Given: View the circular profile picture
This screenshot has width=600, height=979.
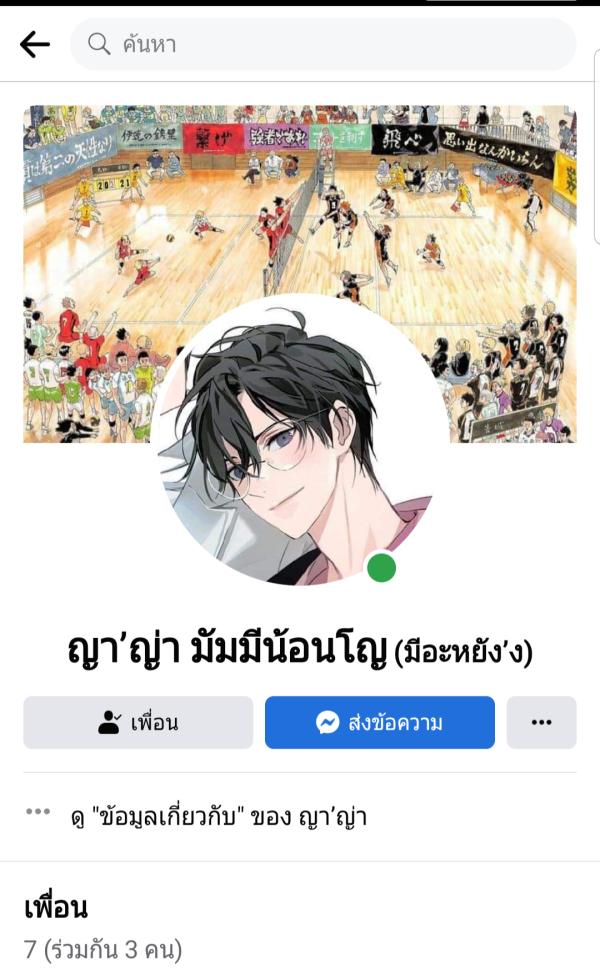Looking at the screenshot, I should click(x=299, y=440).
